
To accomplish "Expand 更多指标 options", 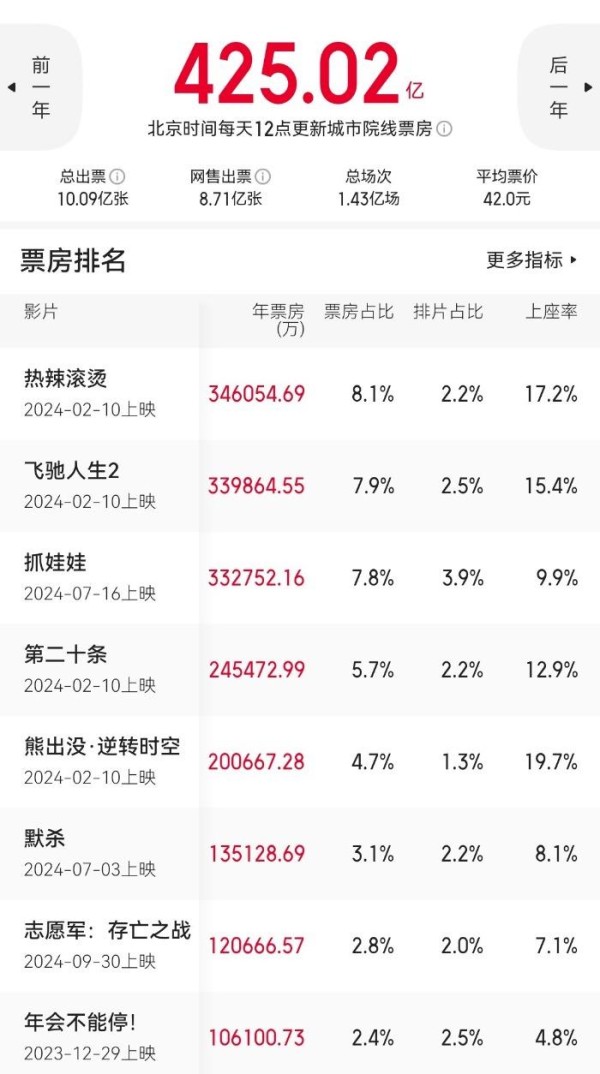I will pos(532,260).
